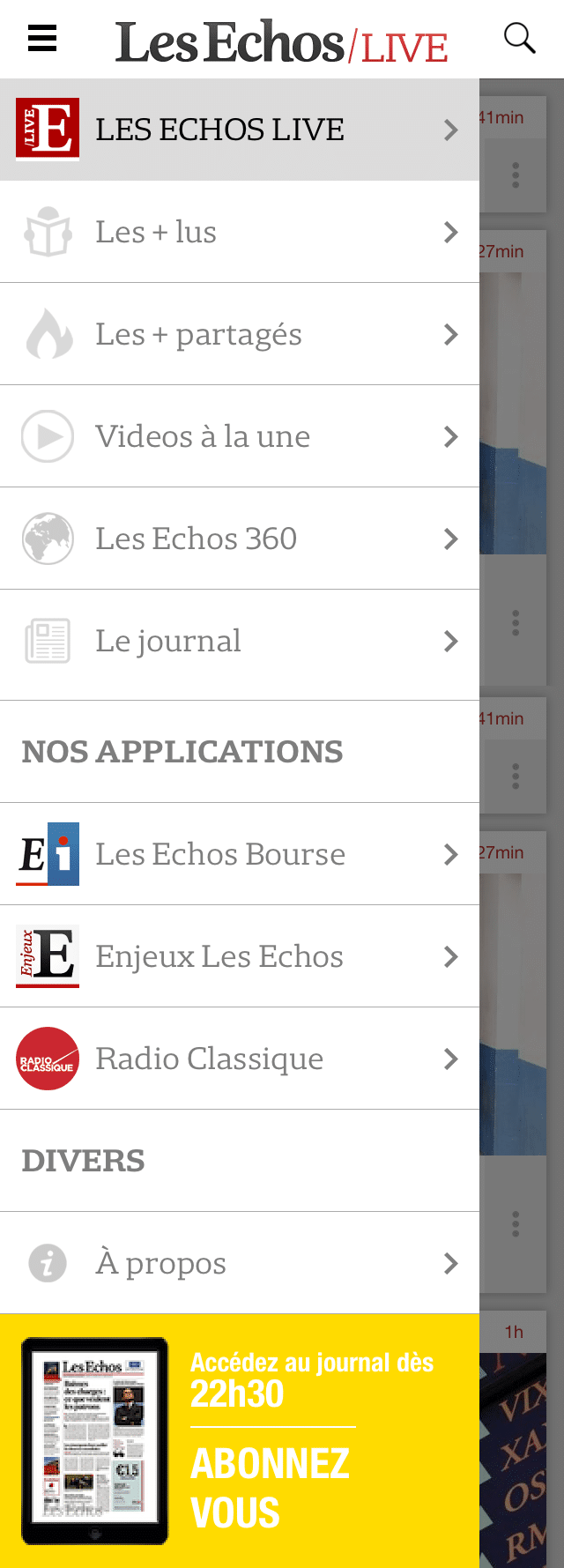Open Enjeux Les Echos app
The width and height of the screenshot is (564, 1568).
238,956
